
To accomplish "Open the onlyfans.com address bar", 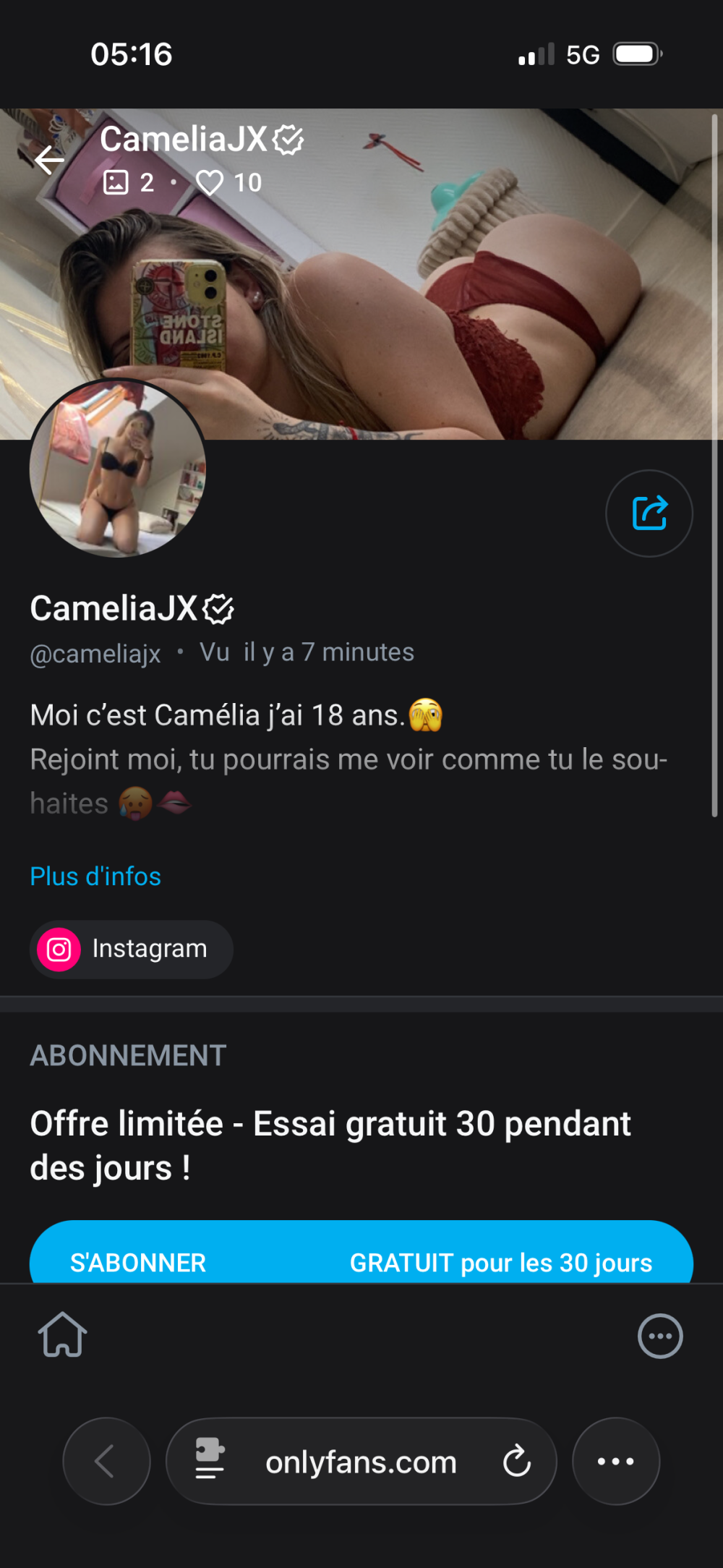I will coord(361,1462).
